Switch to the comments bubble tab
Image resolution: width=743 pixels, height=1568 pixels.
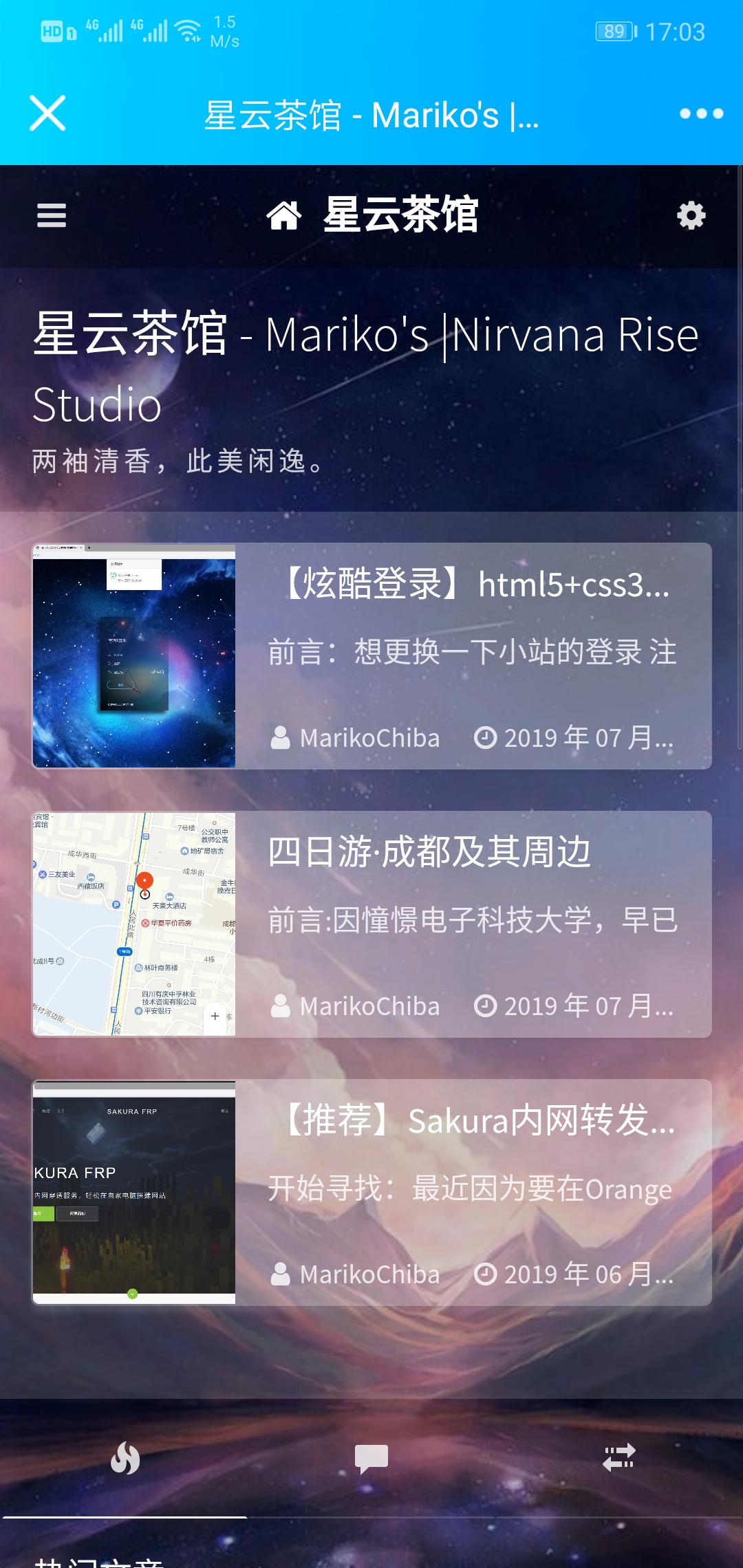371,1458
